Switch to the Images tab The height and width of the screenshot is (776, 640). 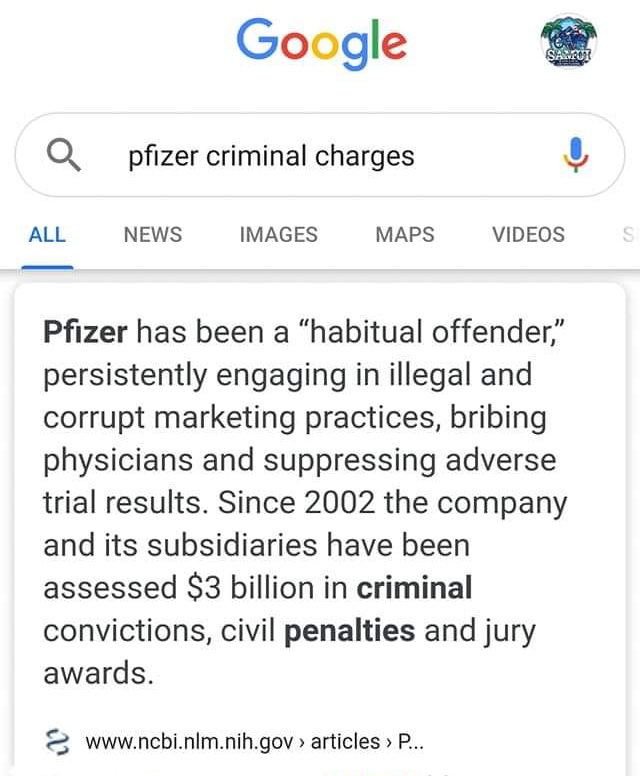click(x=278, y=235)
